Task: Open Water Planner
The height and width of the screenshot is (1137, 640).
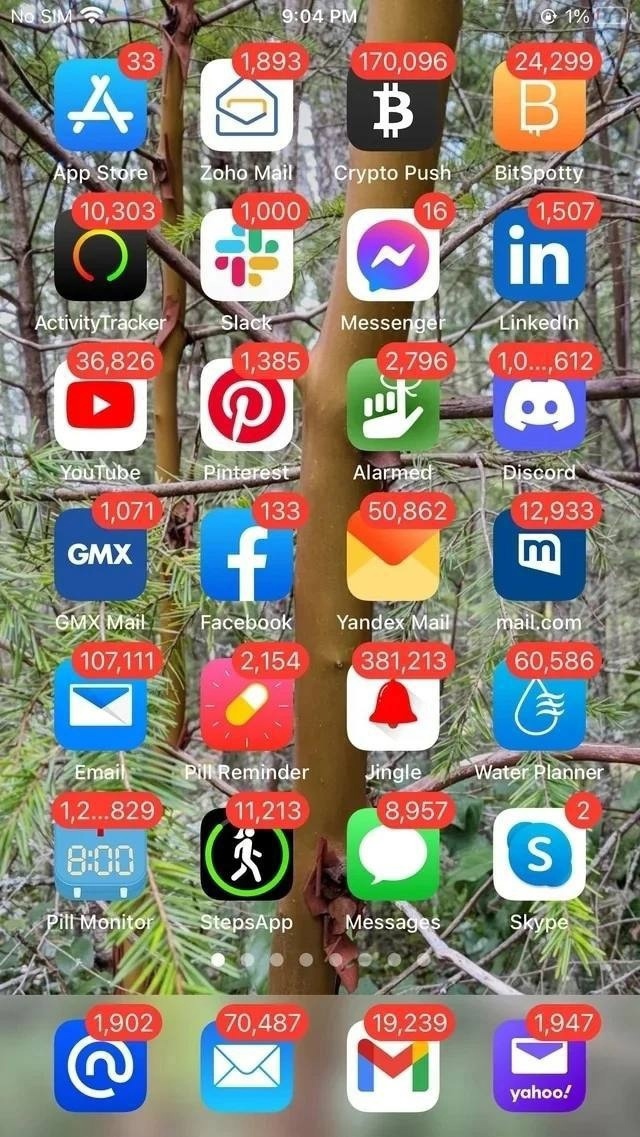Action: click(x=539, y=704)
